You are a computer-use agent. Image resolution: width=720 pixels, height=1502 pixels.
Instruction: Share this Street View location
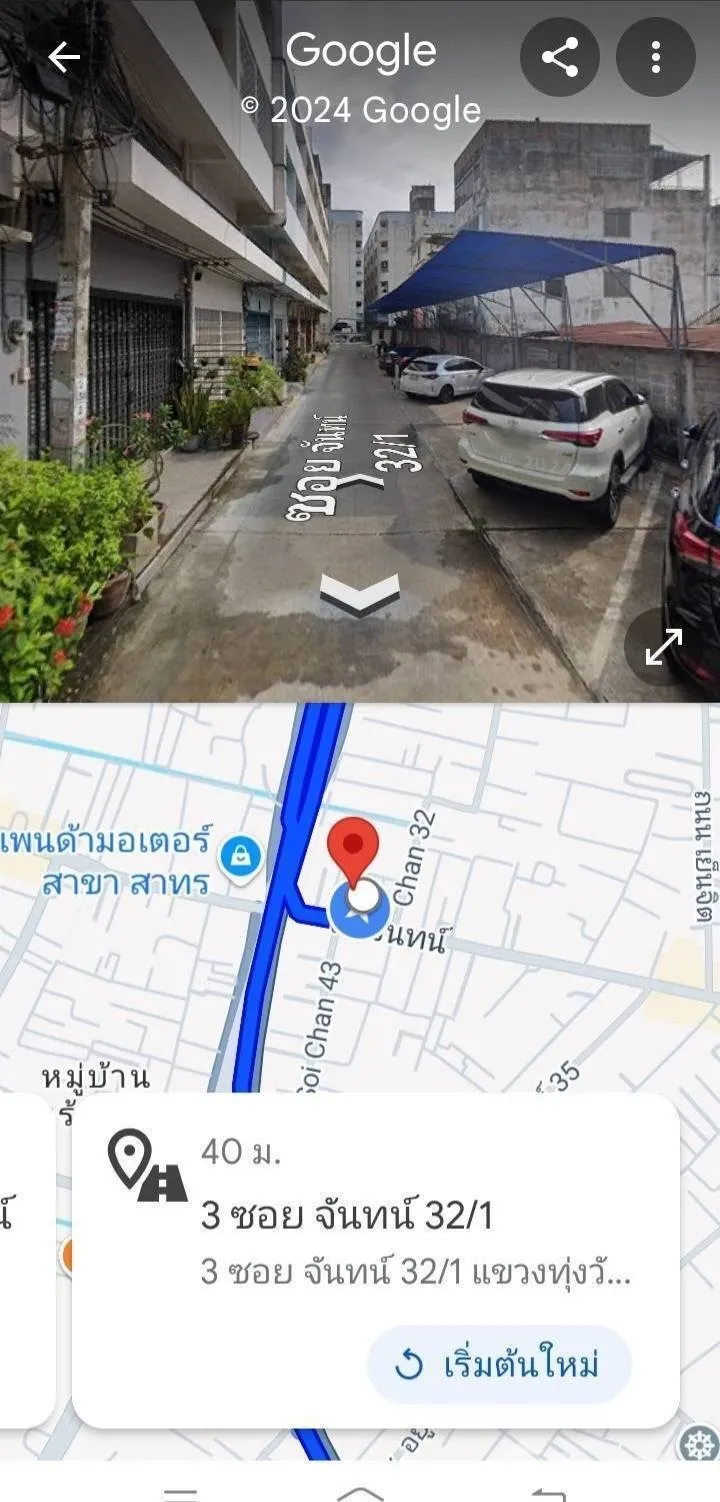click(559, 58)
